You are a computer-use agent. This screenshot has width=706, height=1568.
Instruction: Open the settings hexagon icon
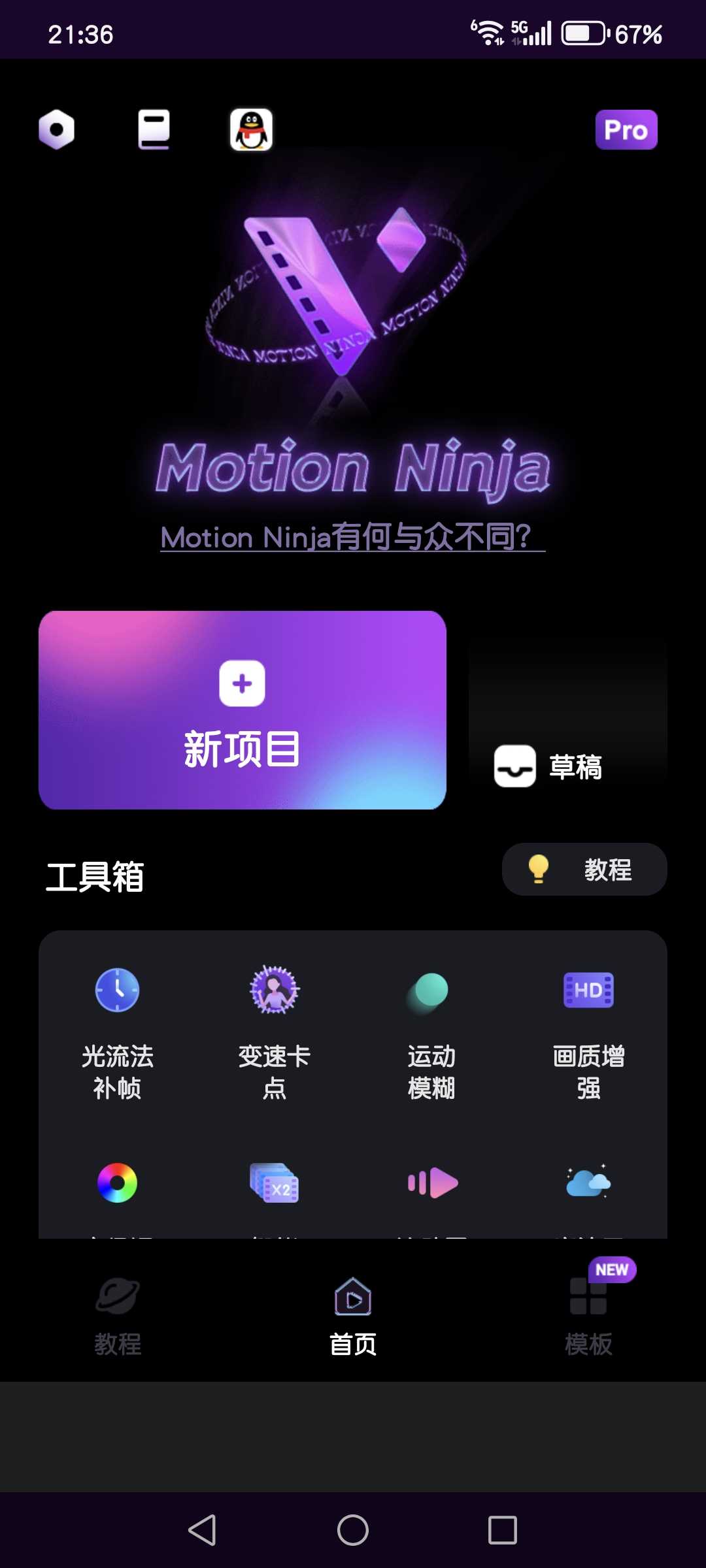57,129
